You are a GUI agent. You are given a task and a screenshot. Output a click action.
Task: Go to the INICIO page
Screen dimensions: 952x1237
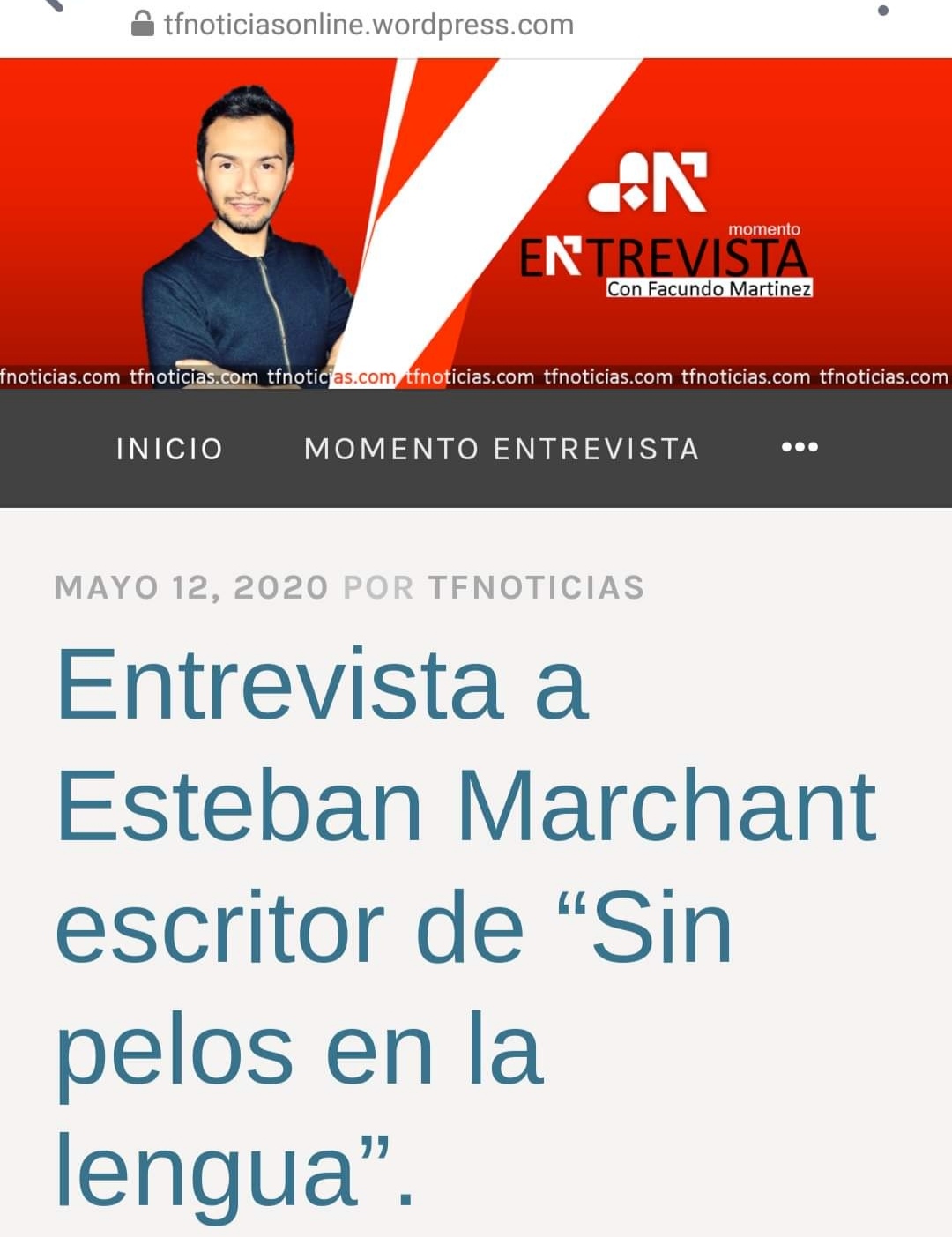(169, 449)
